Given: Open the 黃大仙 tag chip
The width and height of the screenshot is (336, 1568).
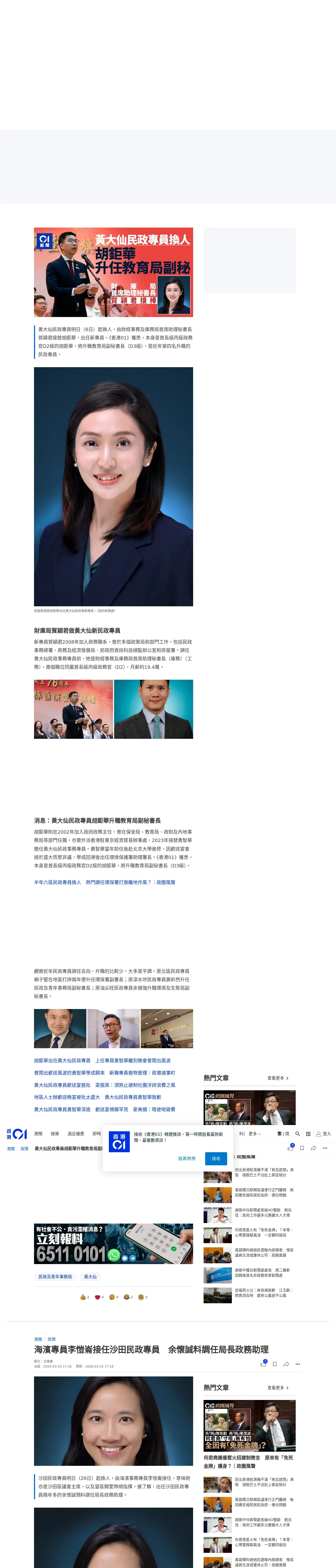Looking at the screenshot, I should (90, 1276).
